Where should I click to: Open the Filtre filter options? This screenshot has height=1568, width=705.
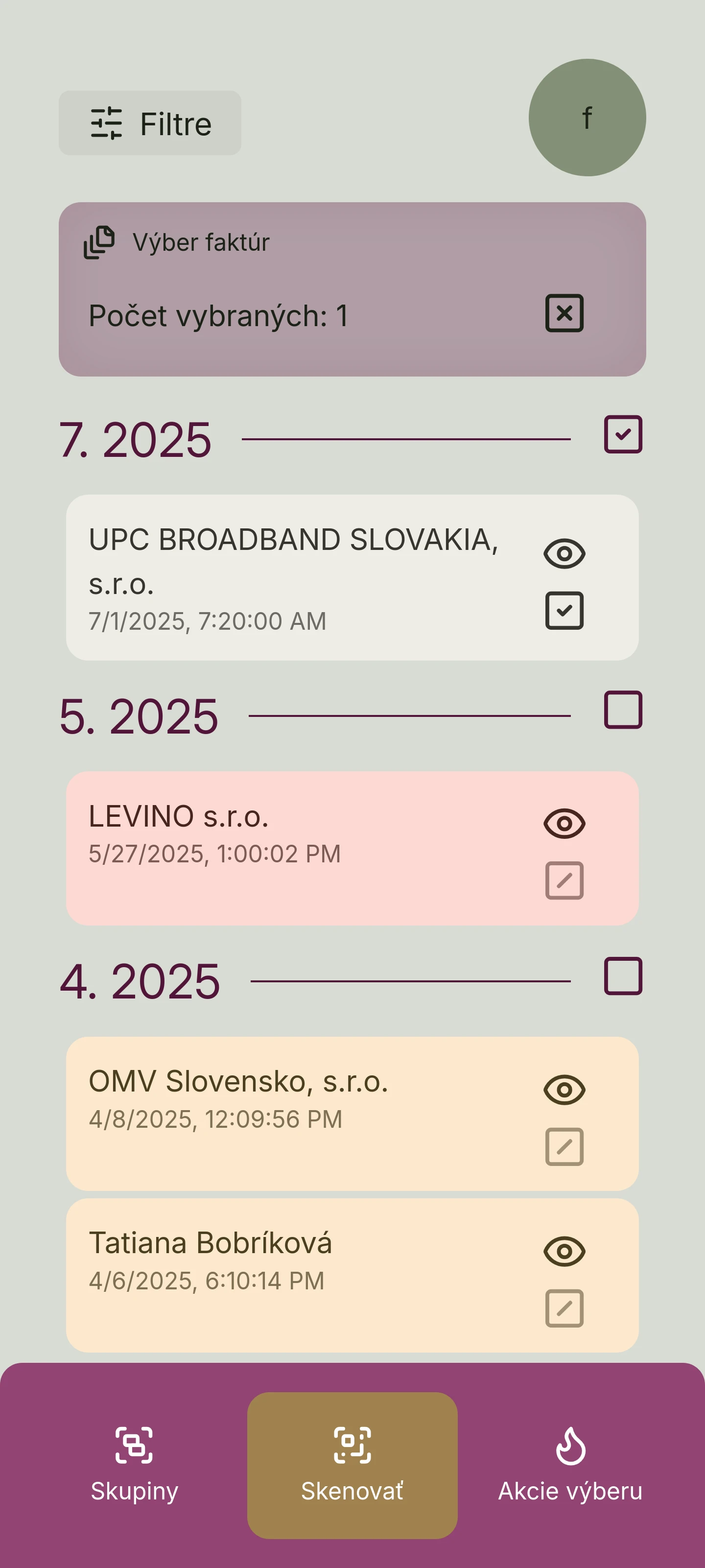[150, 123]
